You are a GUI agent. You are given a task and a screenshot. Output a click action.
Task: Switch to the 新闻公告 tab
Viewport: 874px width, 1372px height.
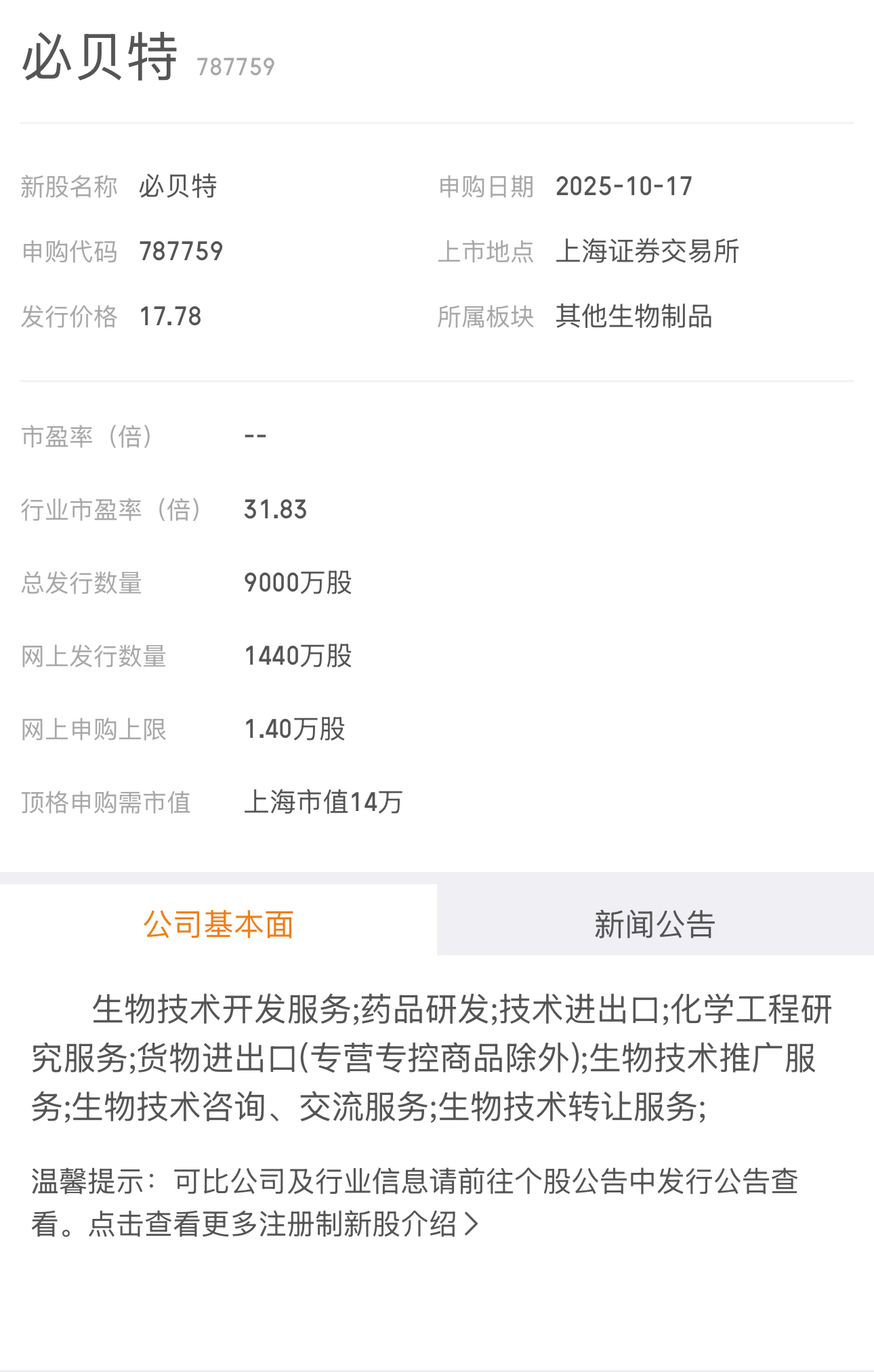[654, 923]
